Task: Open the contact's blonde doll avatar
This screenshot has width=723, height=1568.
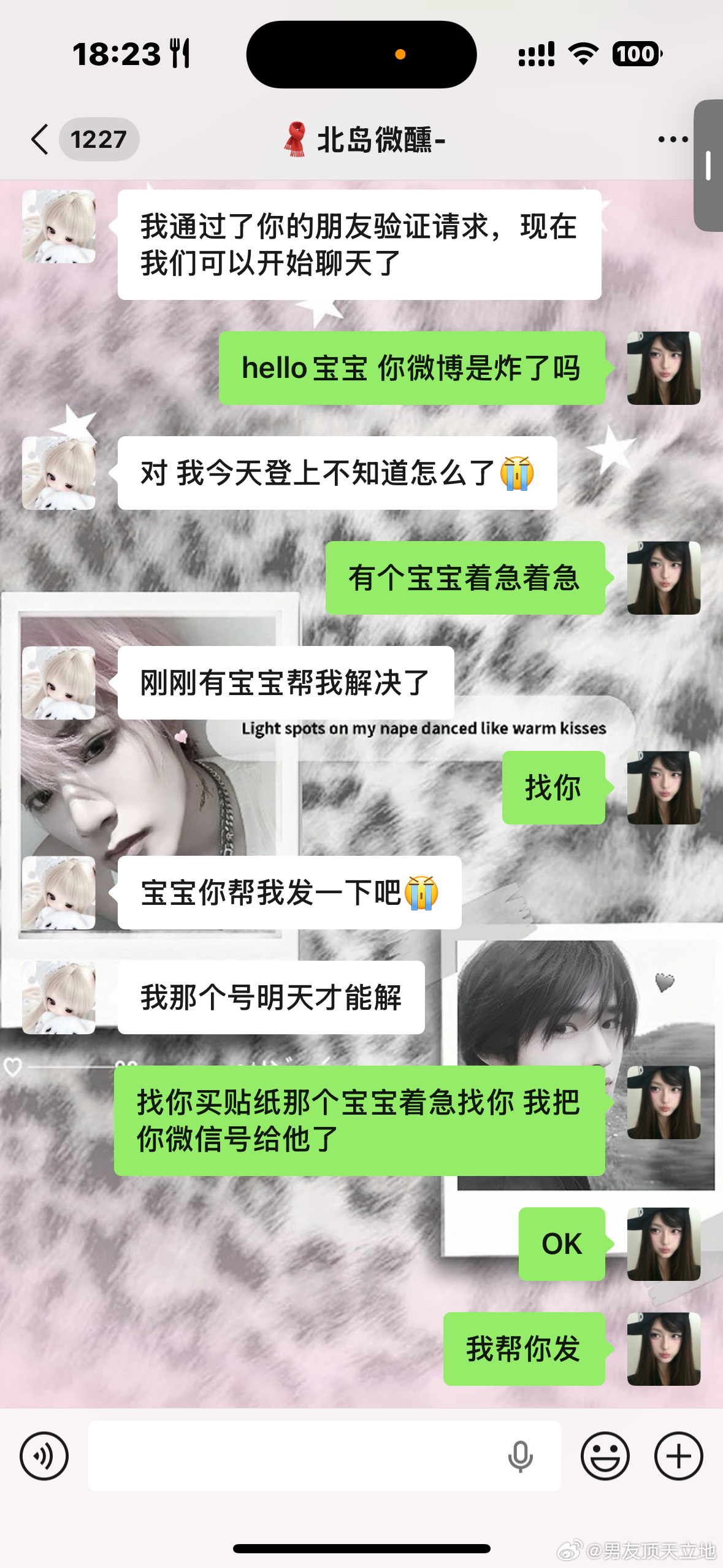Action: [x=59, y=227]
